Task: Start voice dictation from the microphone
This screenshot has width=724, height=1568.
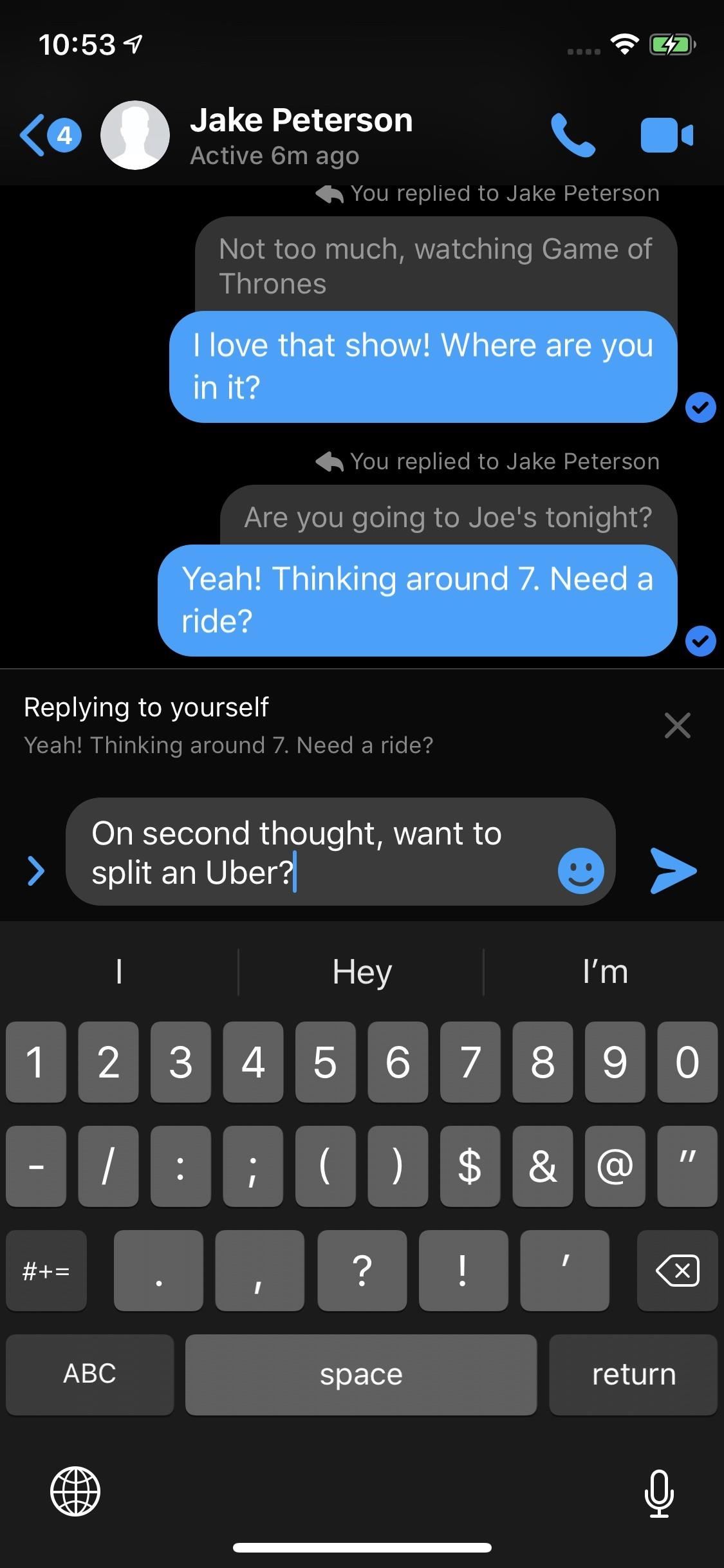Action: (658, 1492)
